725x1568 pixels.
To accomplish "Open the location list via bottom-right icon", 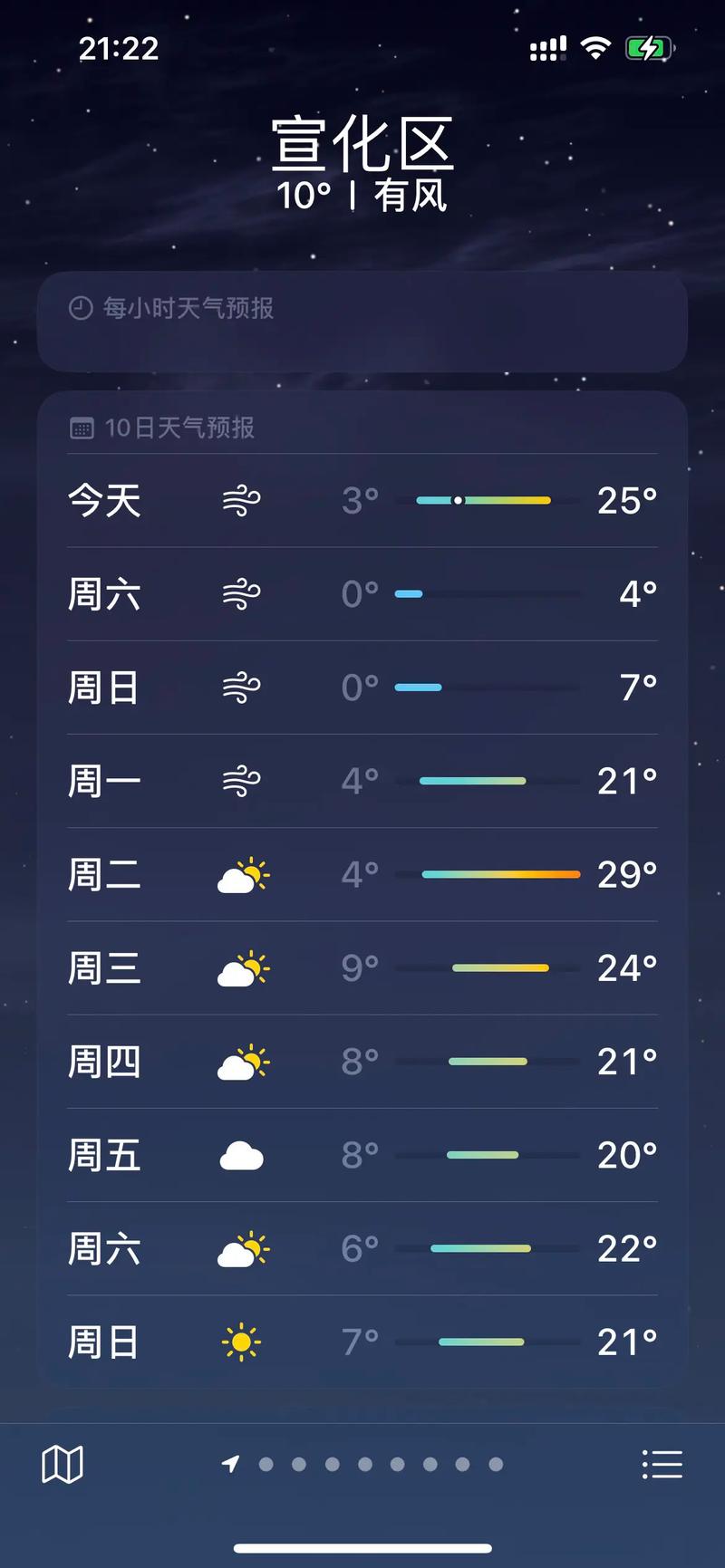I will [x=662, y=1463].
